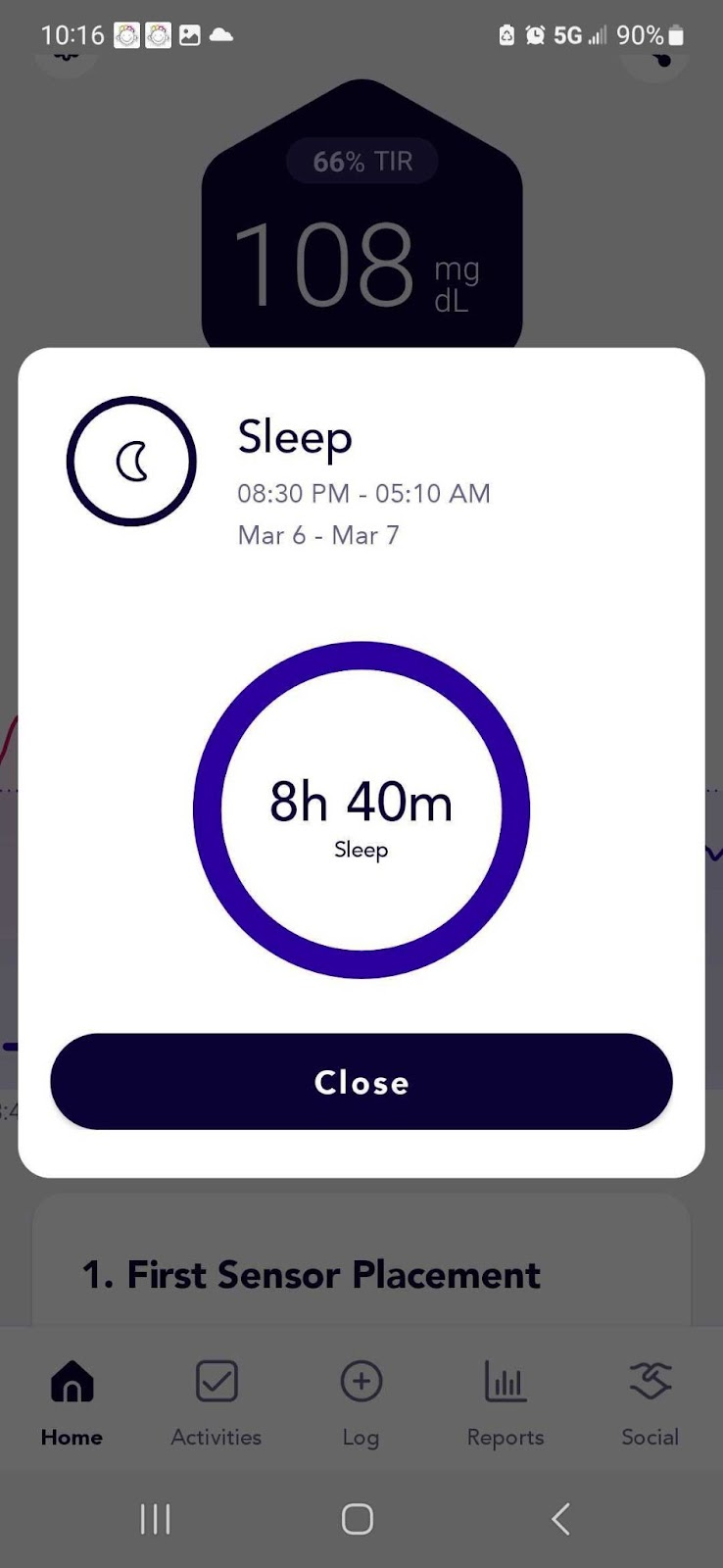This screenshot has height=1568, width=723.
Task: Tap the system back button
Action: [560, 1519]
